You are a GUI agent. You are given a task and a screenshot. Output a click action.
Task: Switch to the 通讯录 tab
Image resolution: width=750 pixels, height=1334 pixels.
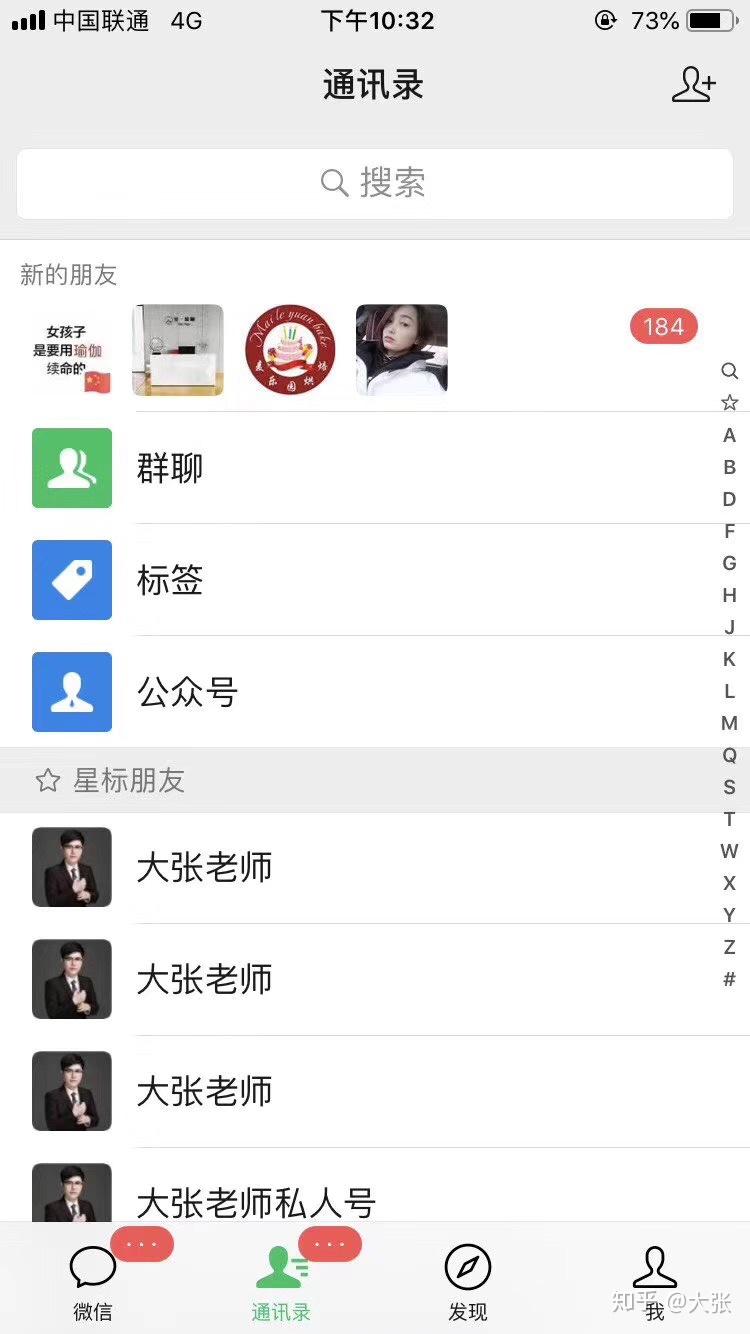(281, 1281)
